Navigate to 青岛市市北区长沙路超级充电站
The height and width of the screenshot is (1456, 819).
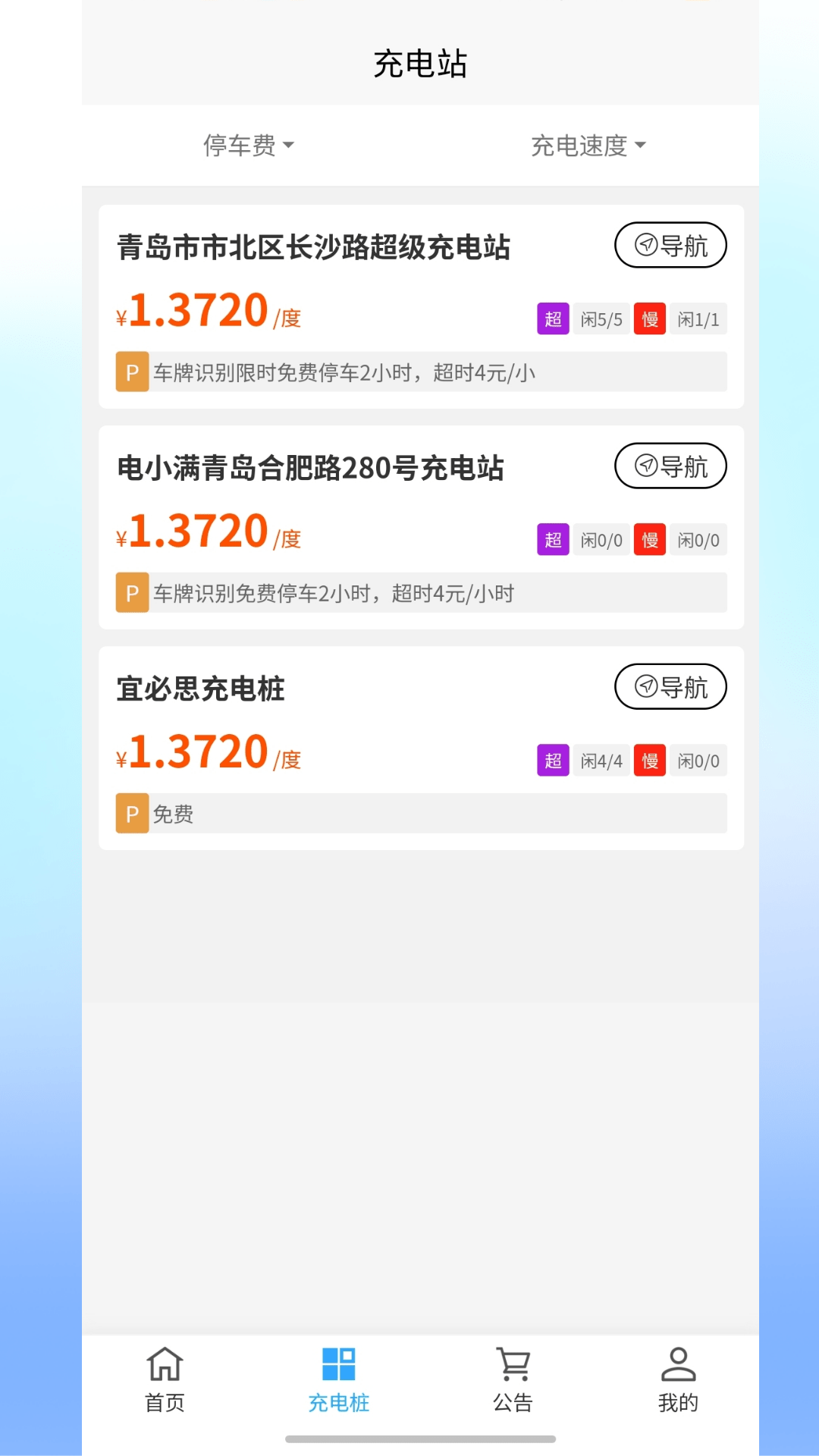[670, 245]
